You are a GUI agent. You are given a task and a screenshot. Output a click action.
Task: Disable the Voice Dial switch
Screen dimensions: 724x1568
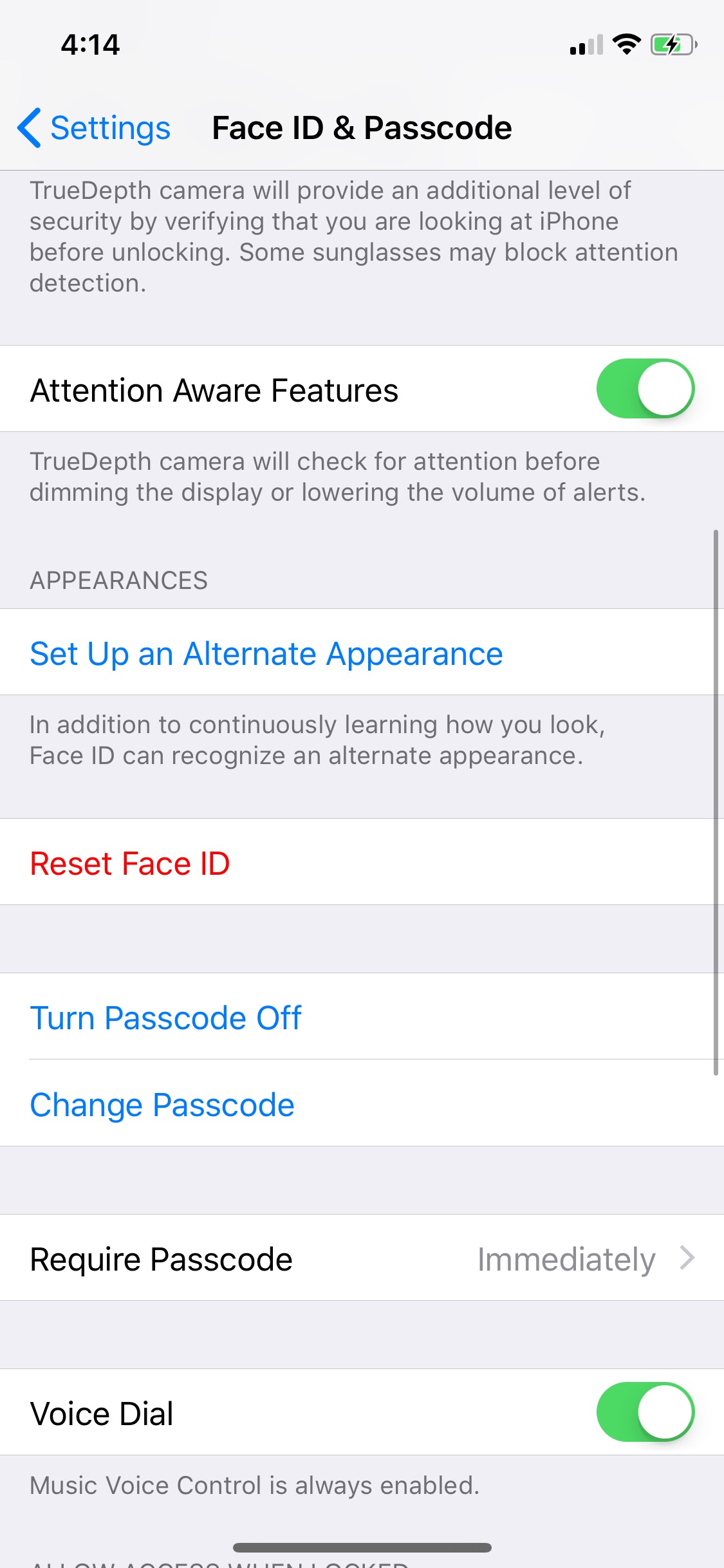point(645,1412)
